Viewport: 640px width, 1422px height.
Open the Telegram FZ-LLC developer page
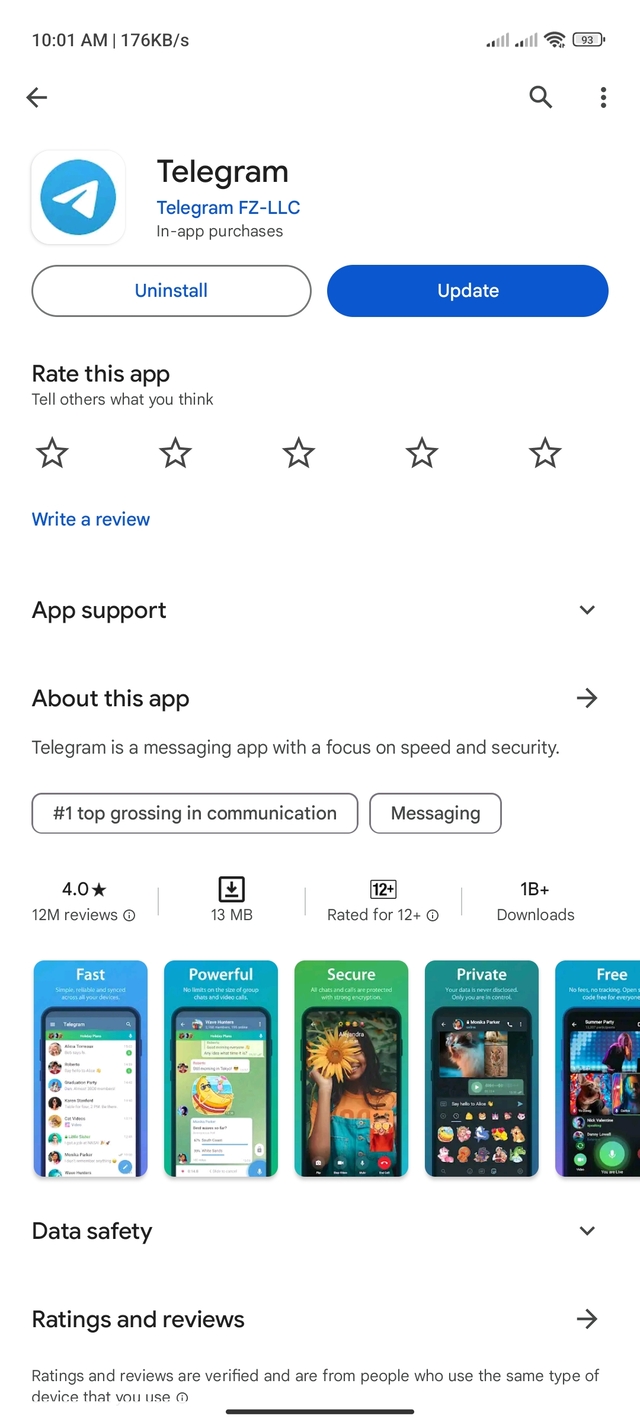click(x=228, y=208)
